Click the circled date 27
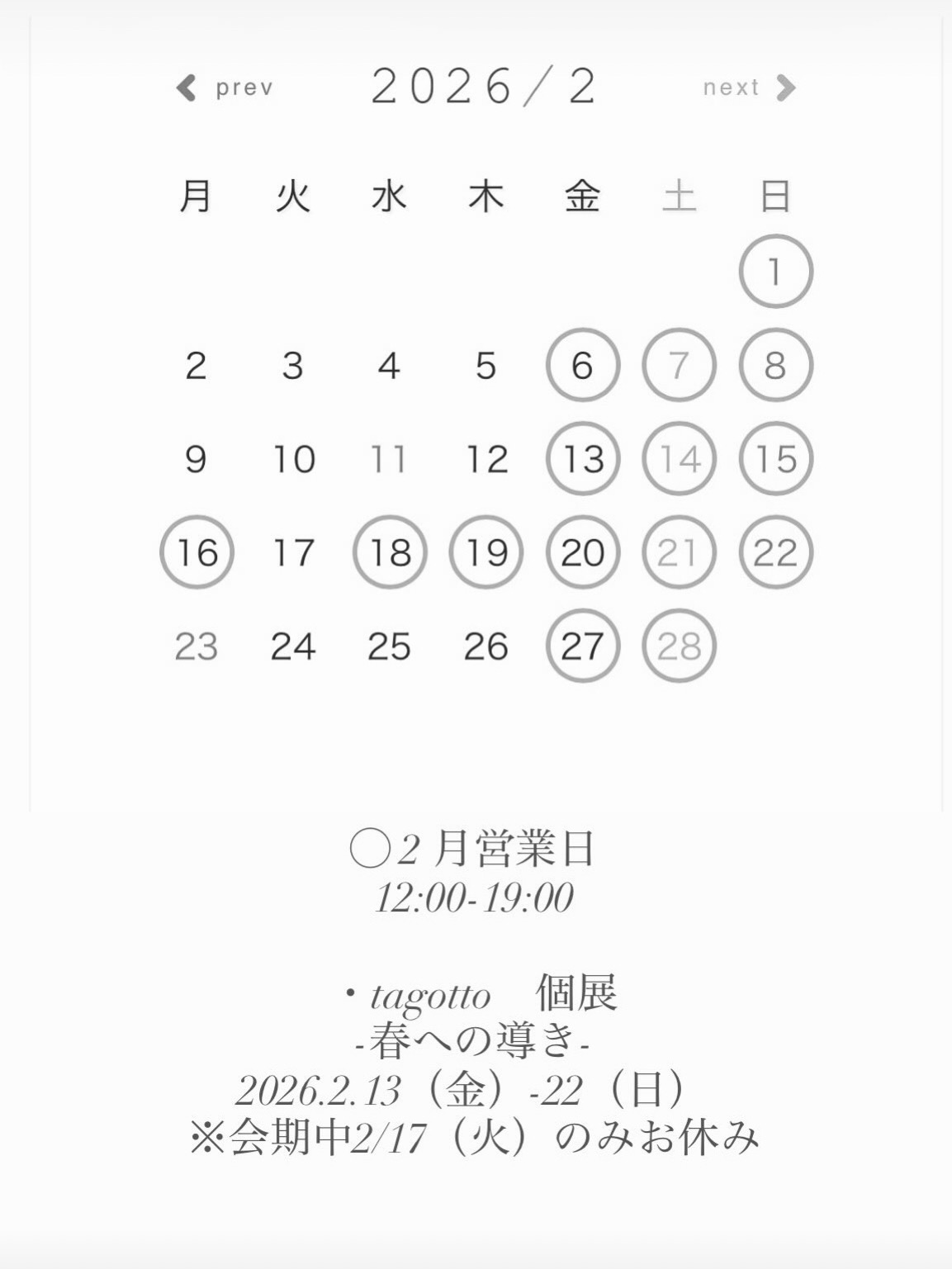 pyautogui.click(x=582, y=646)
